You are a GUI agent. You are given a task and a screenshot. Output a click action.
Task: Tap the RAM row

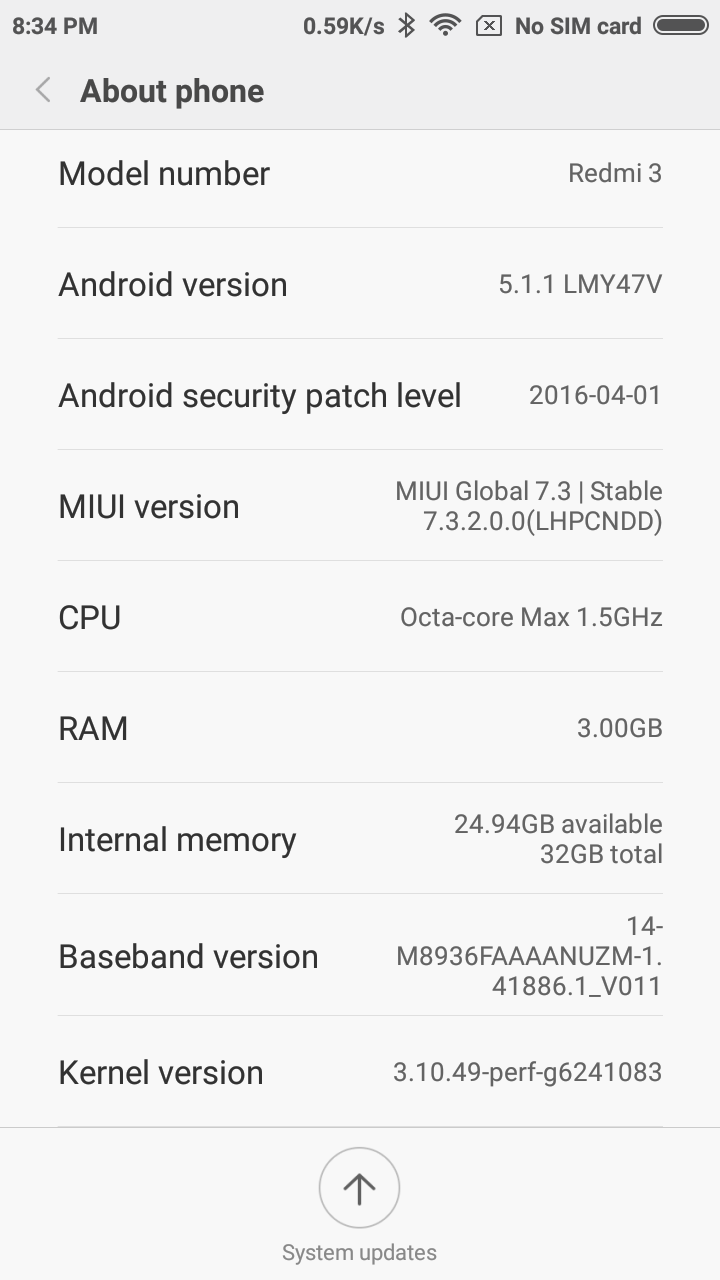point(360,728)
